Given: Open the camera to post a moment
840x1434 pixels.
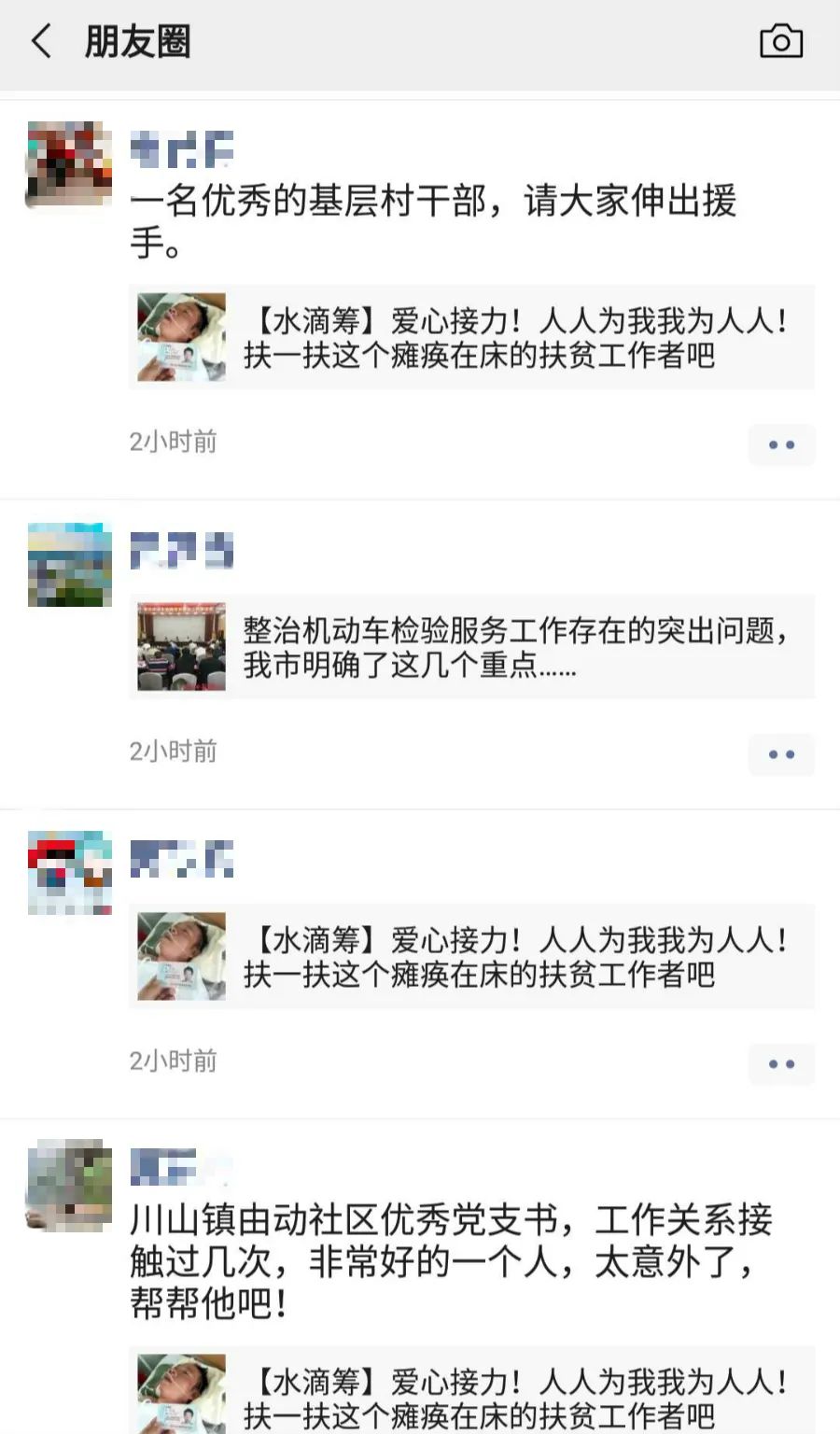Looking at the screenshot, I should click(780, 42).
